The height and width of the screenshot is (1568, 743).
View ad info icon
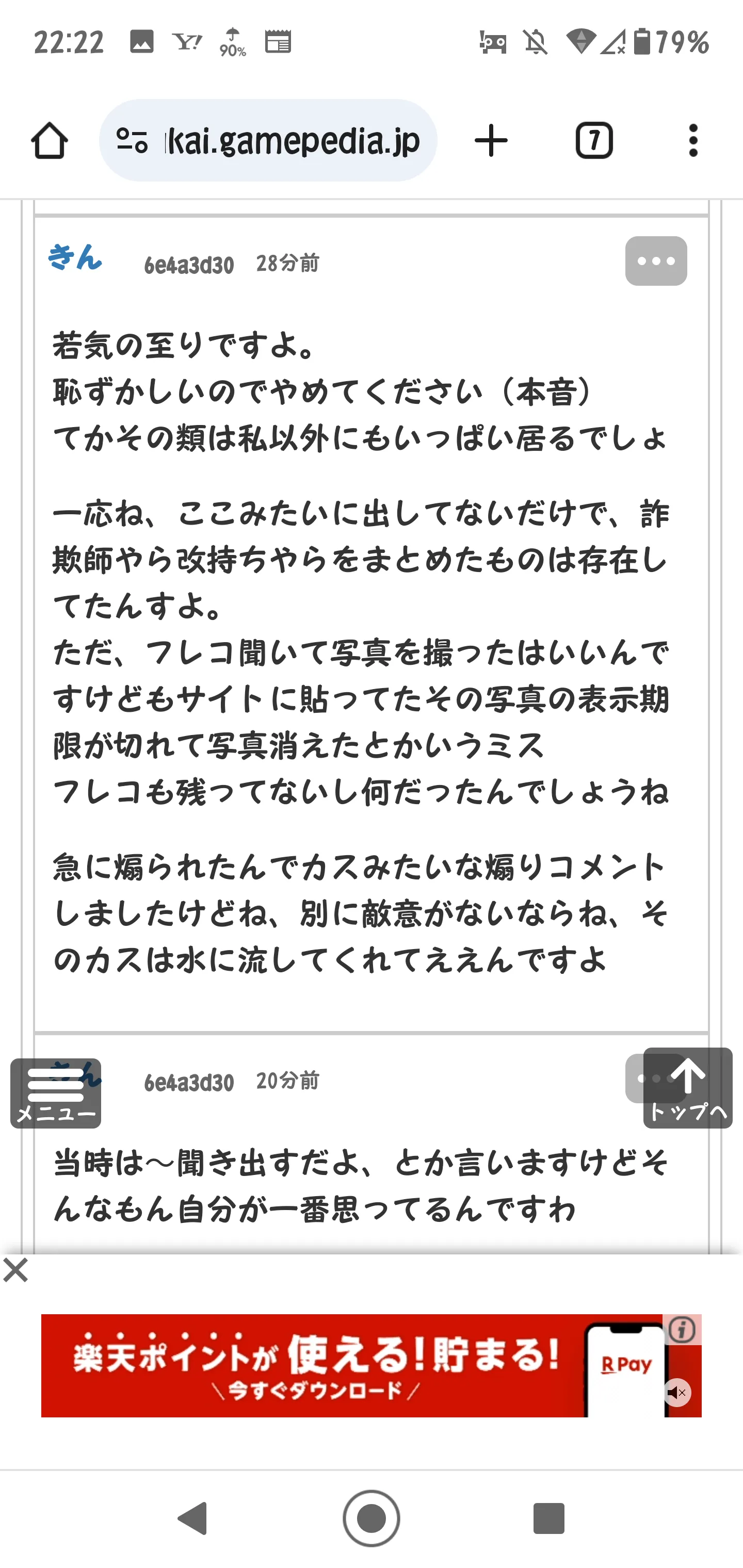coord(682,1330)
